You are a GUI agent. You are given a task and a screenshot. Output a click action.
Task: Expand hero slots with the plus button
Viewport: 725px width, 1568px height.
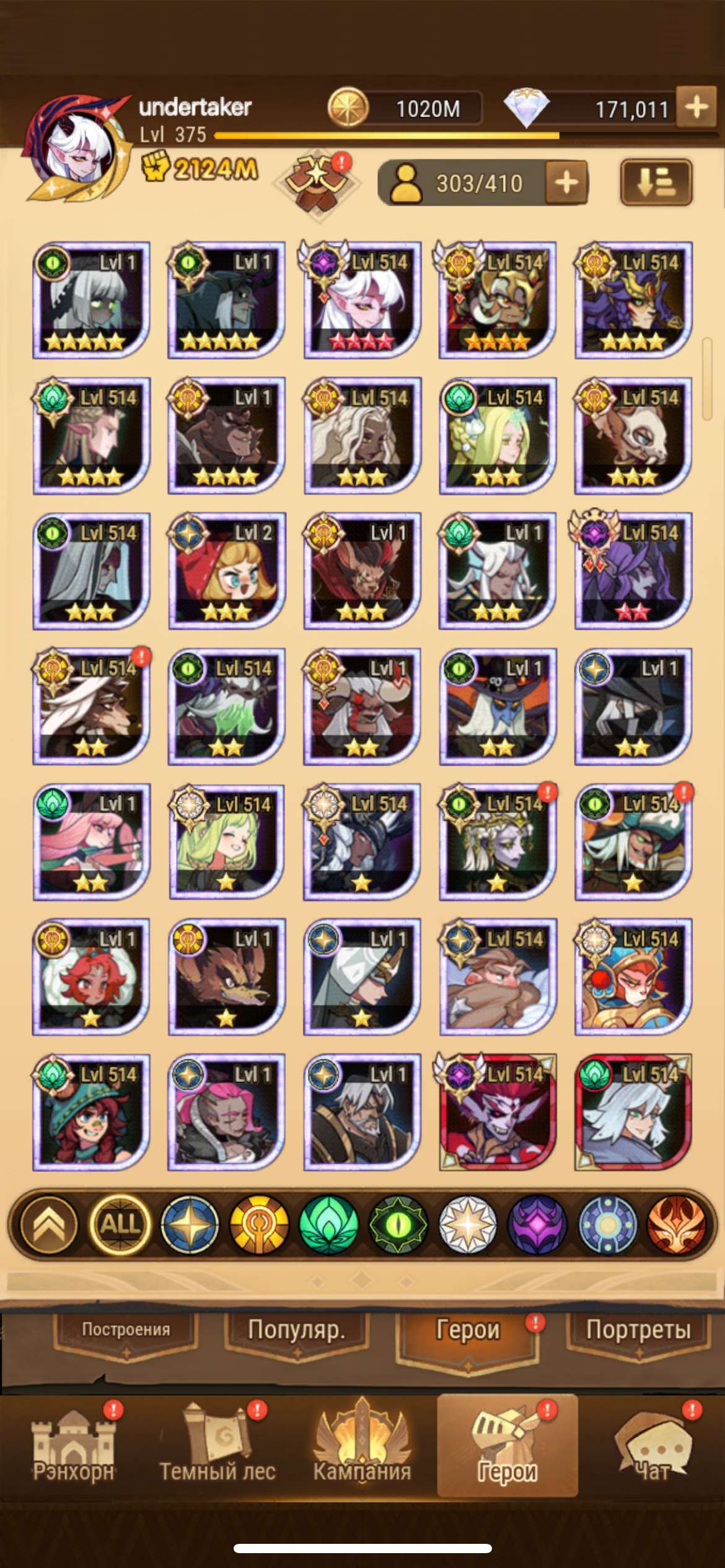[x=566, y=183]
